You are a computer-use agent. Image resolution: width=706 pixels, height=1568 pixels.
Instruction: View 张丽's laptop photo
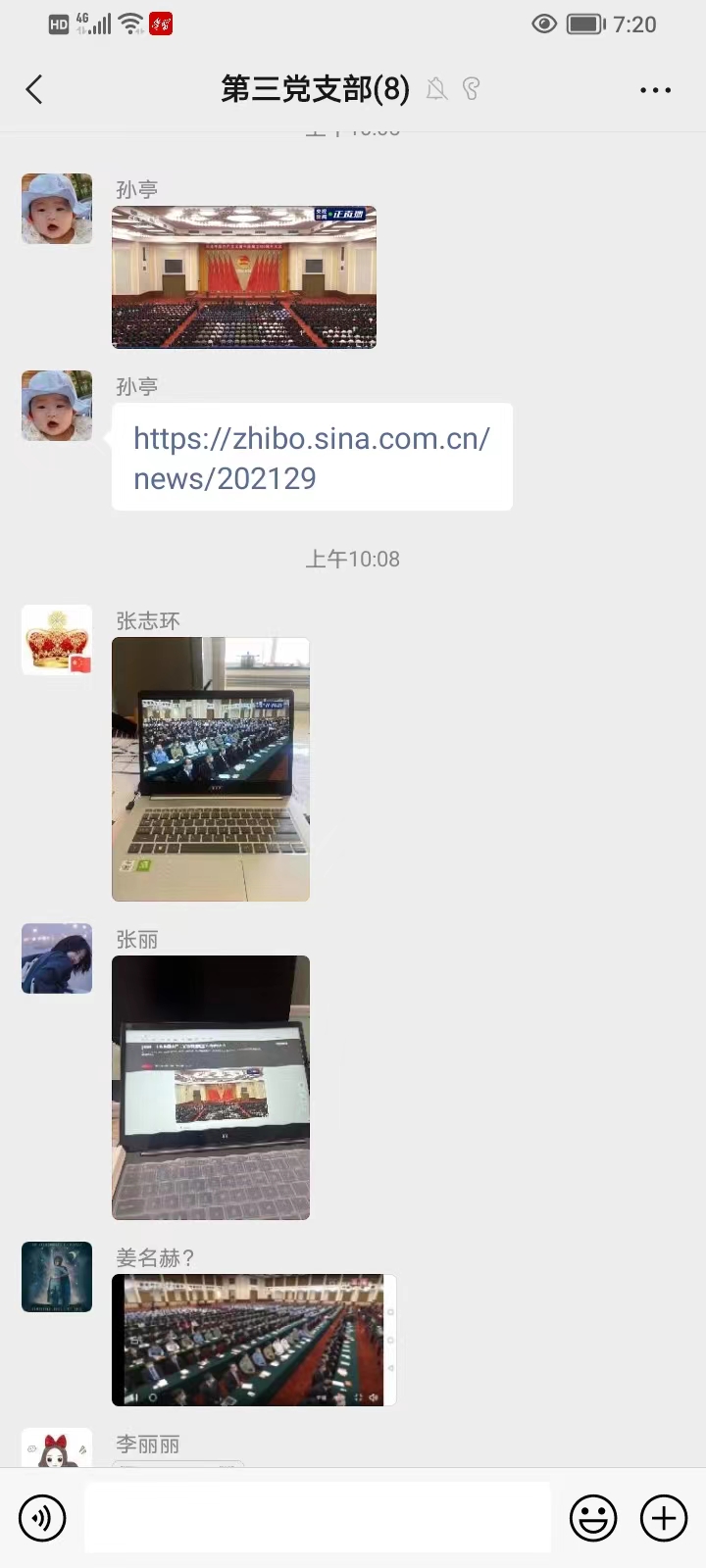[211, 1088]
